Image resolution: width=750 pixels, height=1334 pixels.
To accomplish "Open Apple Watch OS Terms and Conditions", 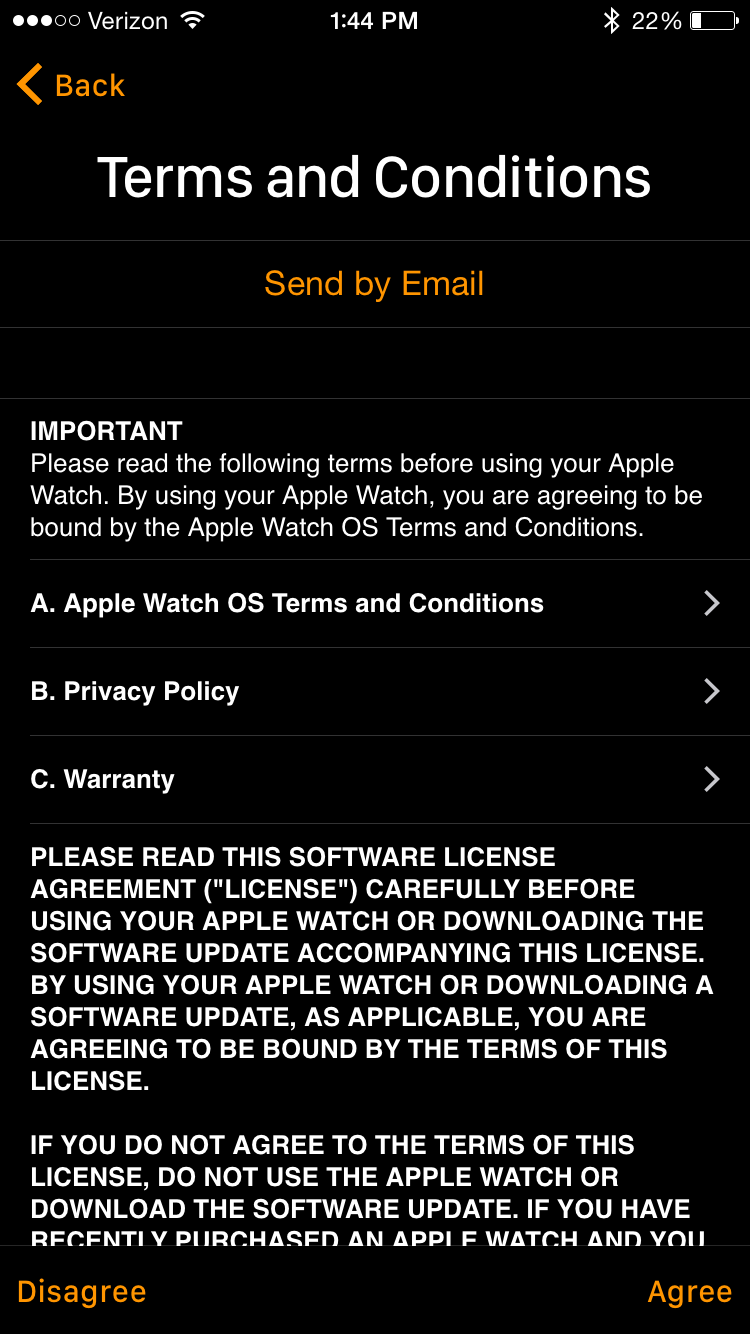I will click(374, 603).
